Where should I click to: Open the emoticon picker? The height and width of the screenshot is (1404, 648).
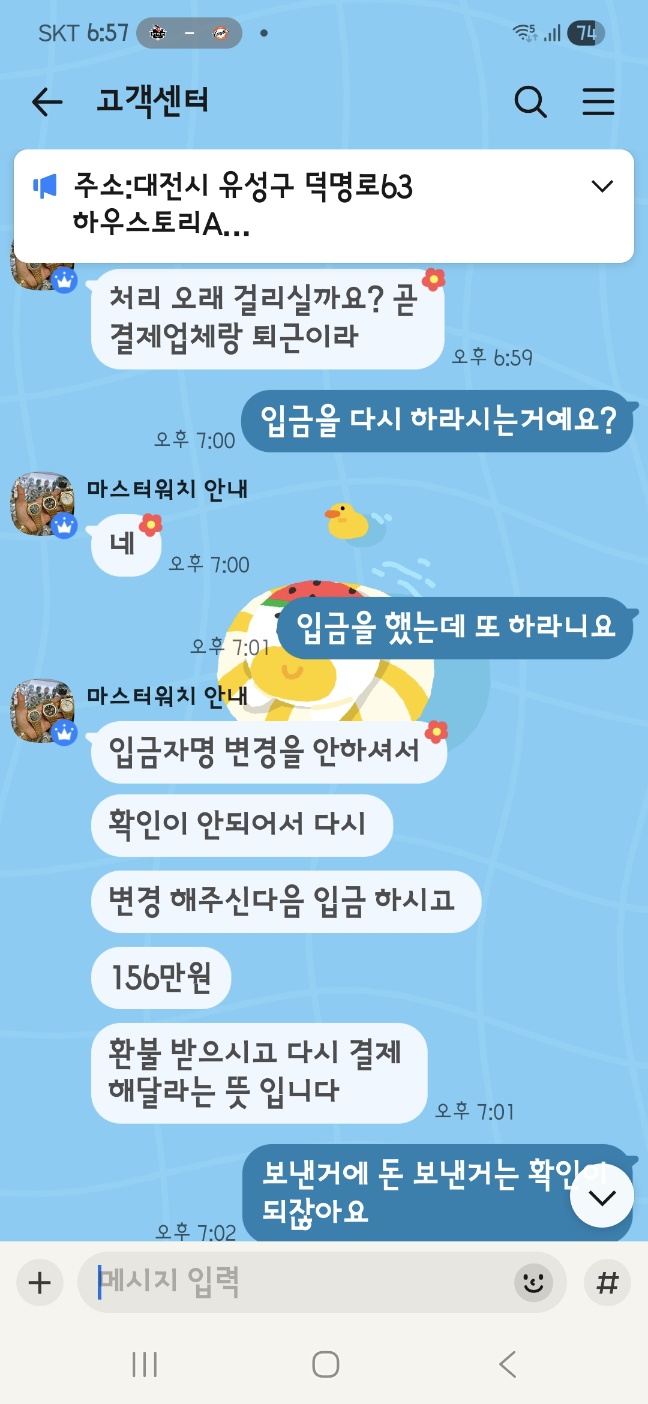click(534, 1283)
